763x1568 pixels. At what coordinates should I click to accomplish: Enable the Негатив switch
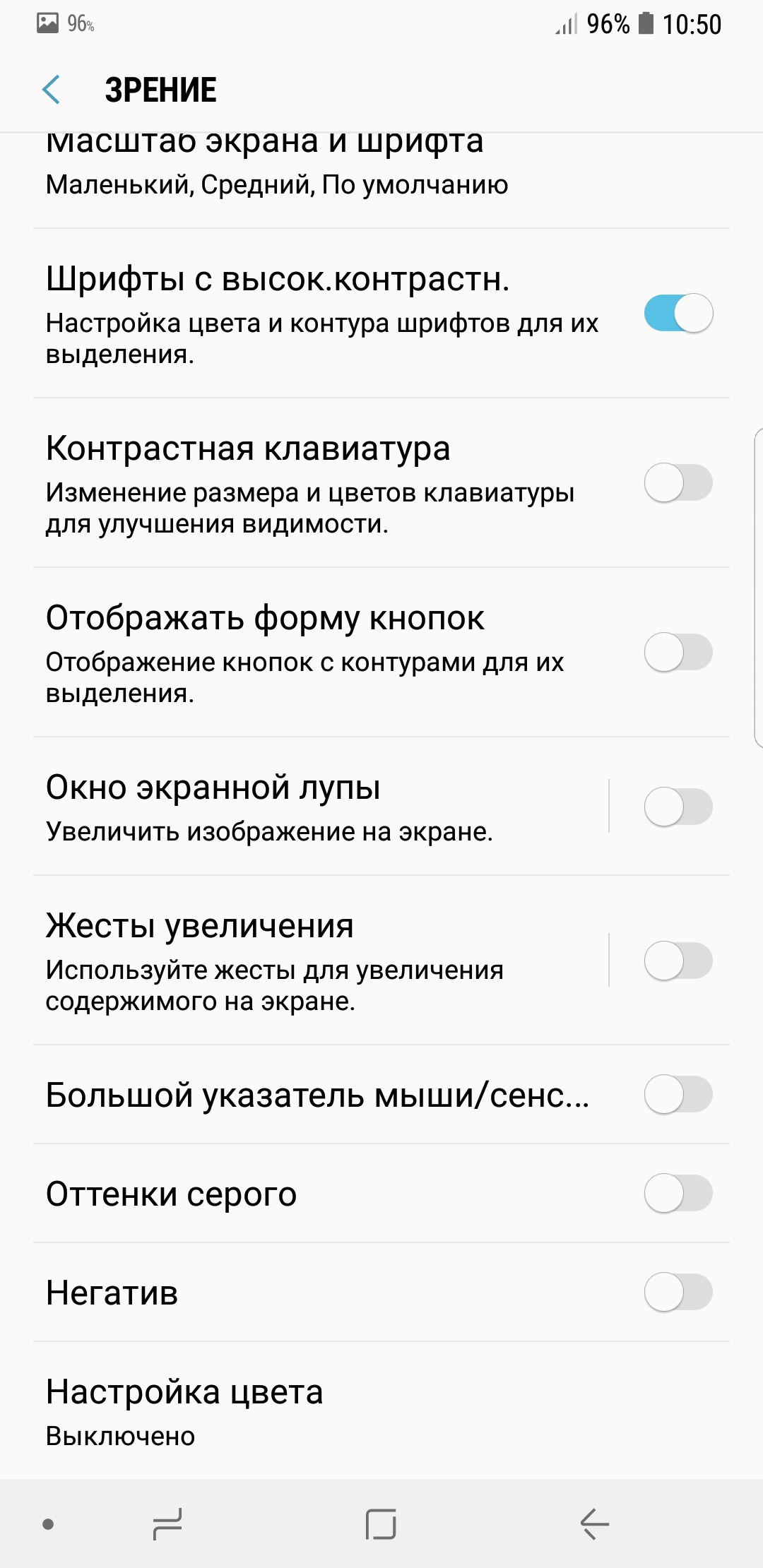pos(678,1292)
